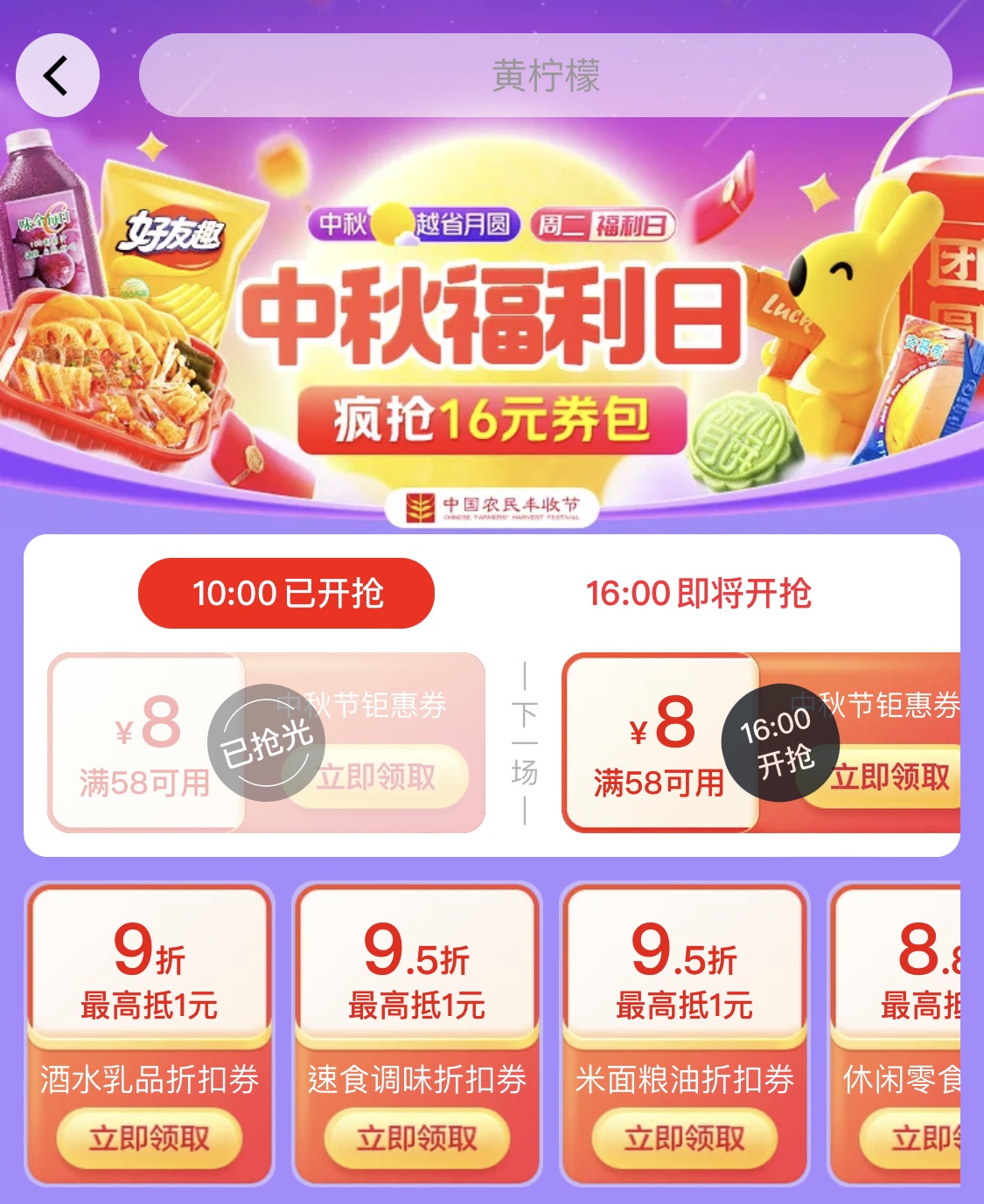The image size is (984, 1204).
Task: Claim the 速食调味折扣券 coupon
Action: tap(417, 1138)
